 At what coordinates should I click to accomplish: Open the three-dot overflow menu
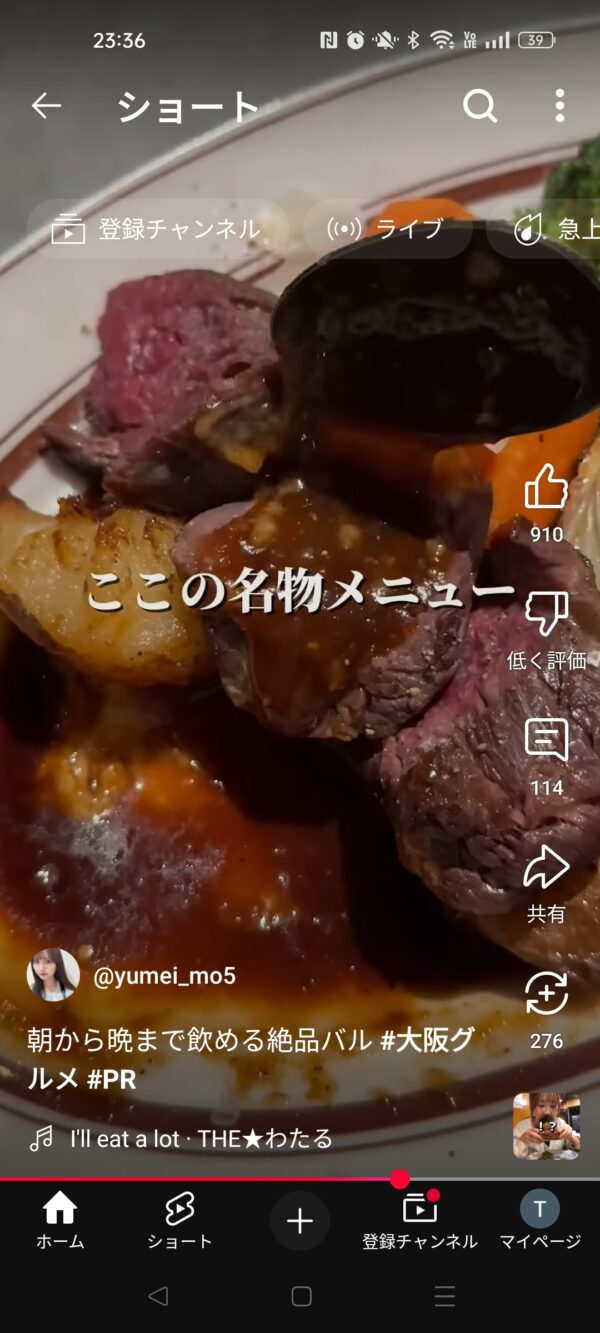pyautogui.click(x=559, y=105)
